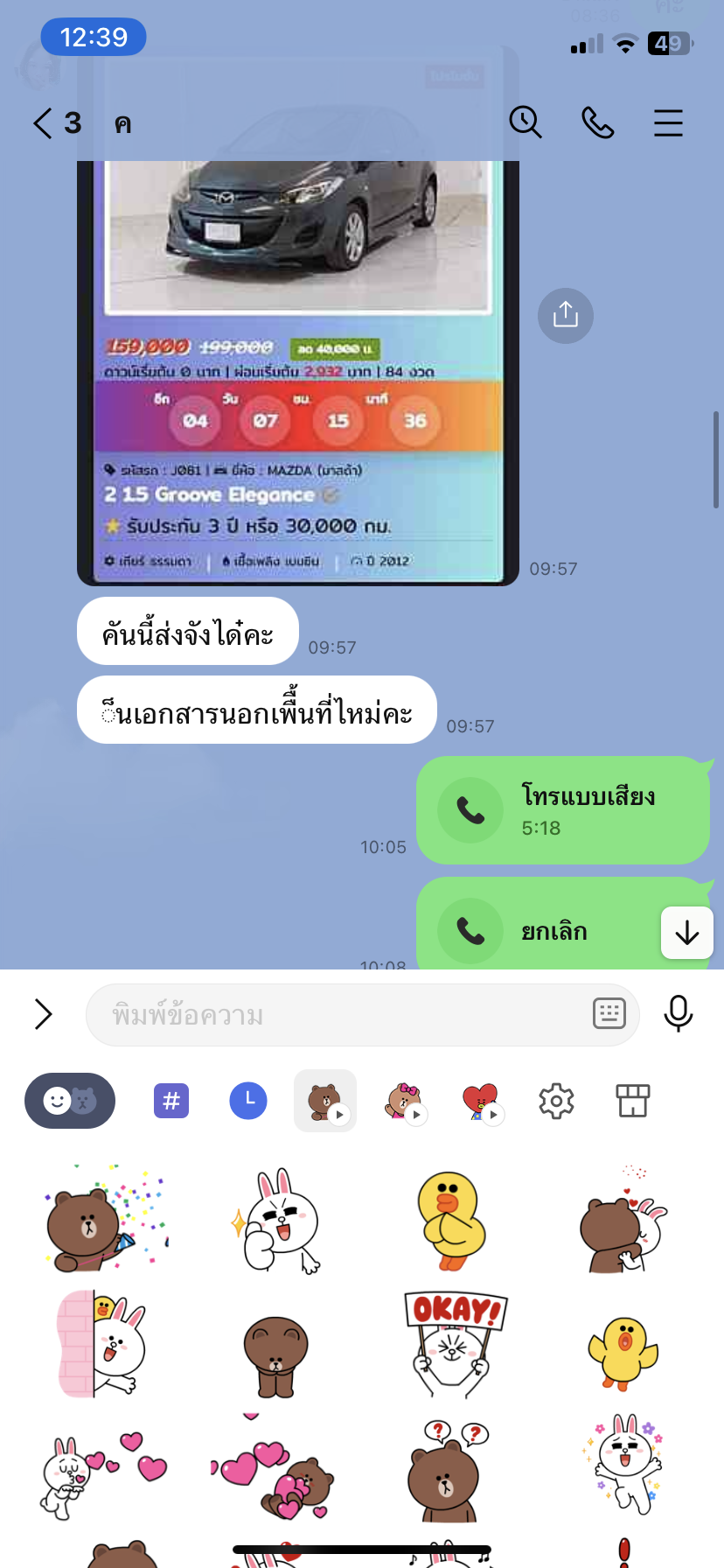This screenshot has height=1568, width=724.
Task: Search within this chat
Action: 526,122
